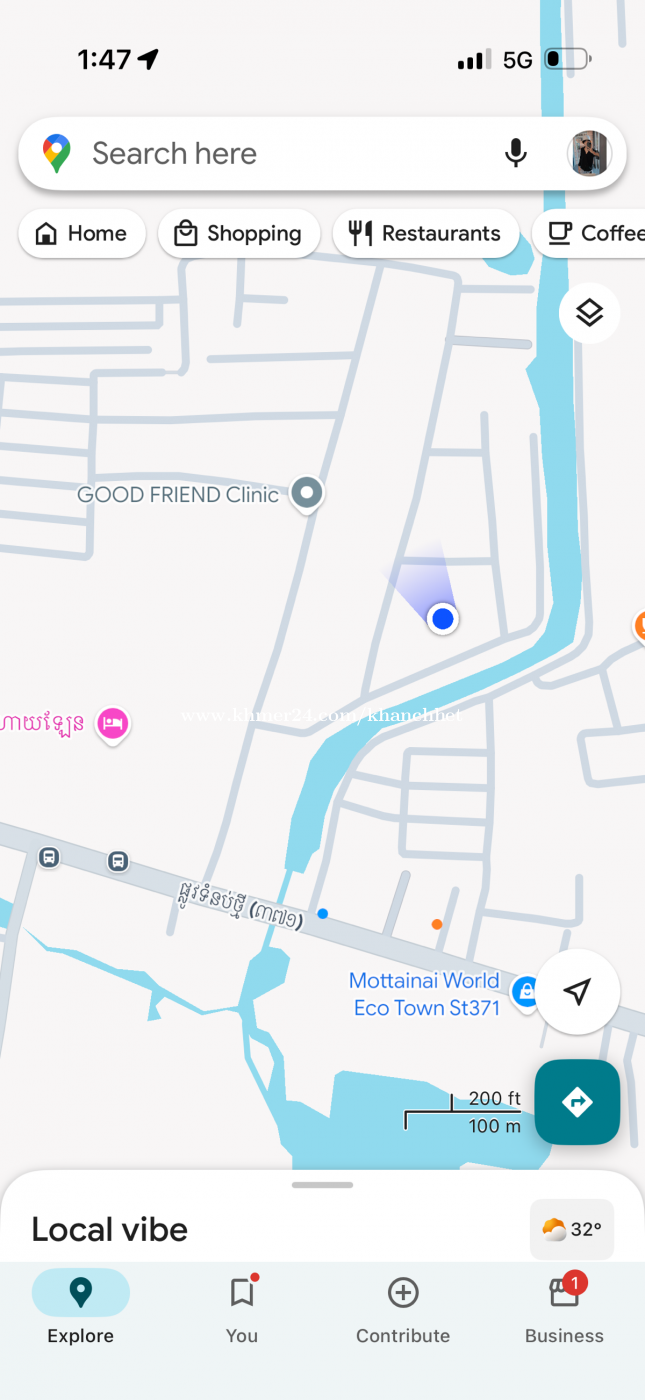Open the directions button
Viewport: 645px width, 1400px height.
[x=577, y=1102]
